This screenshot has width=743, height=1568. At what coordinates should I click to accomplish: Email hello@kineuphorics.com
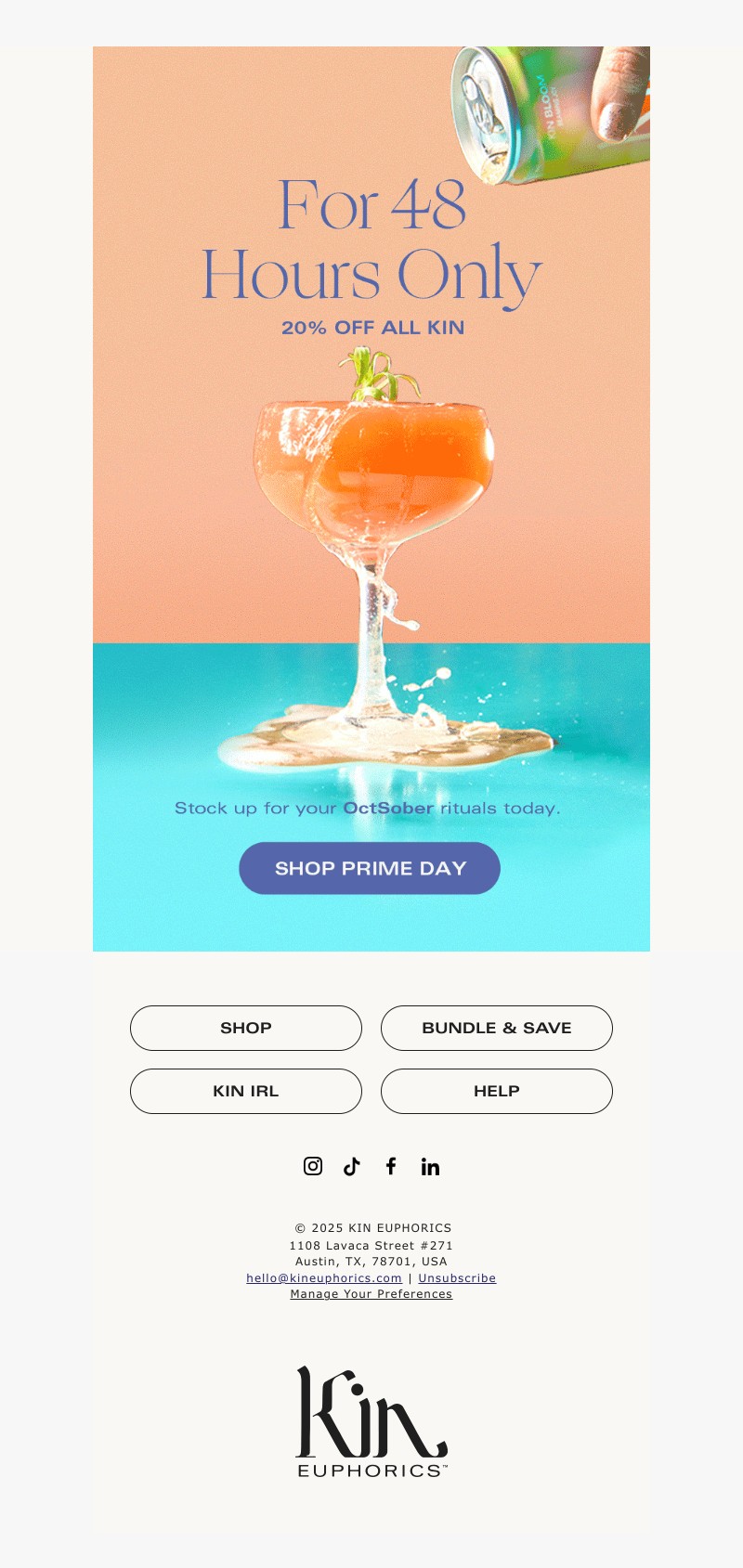point(324,1278)
